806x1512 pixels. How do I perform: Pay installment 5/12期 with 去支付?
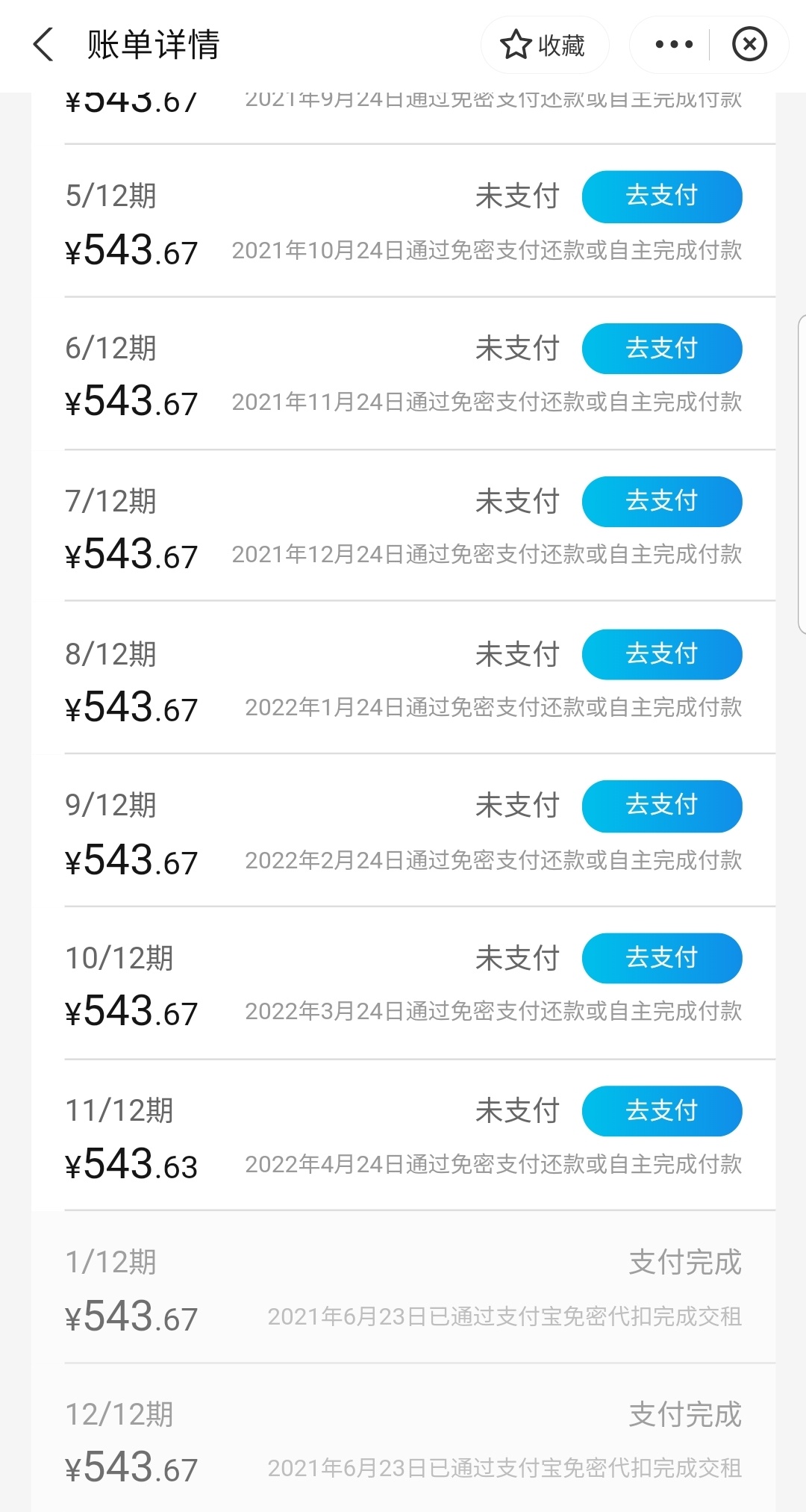tap(662, 196)
